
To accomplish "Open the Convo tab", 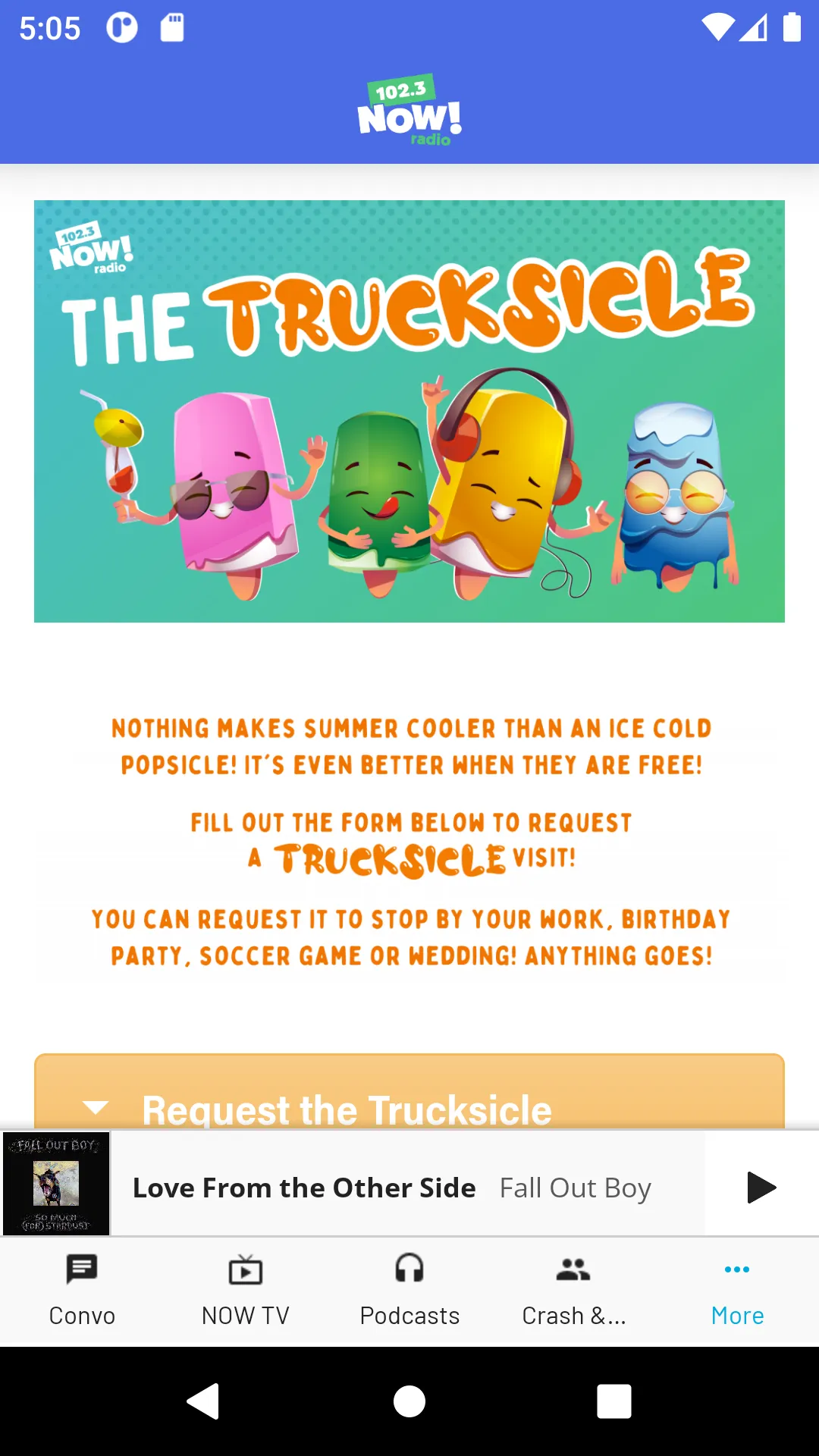I will click(x=82, y=1291).
